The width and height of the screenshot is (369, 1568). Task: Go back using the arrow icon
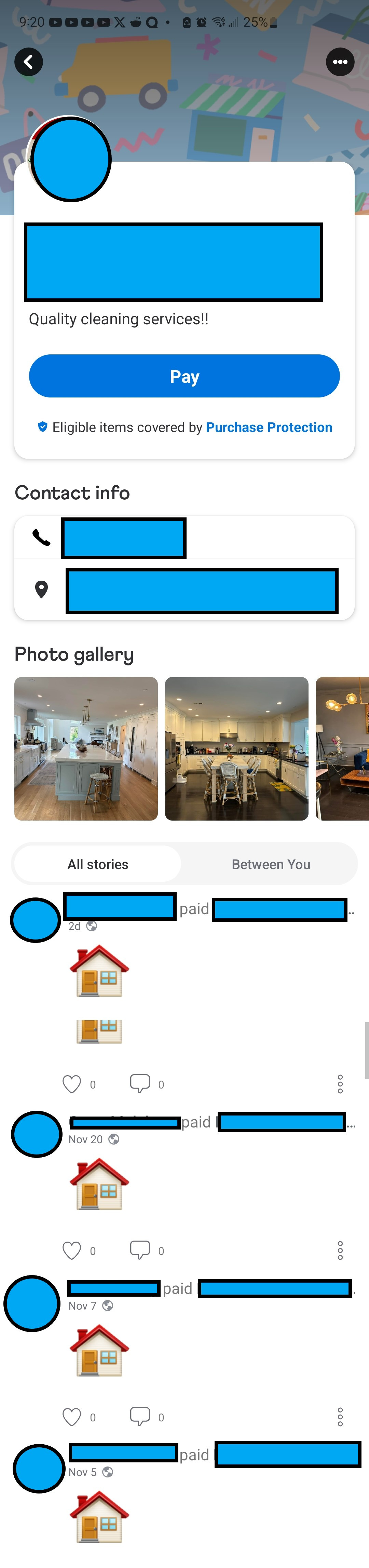29,62
